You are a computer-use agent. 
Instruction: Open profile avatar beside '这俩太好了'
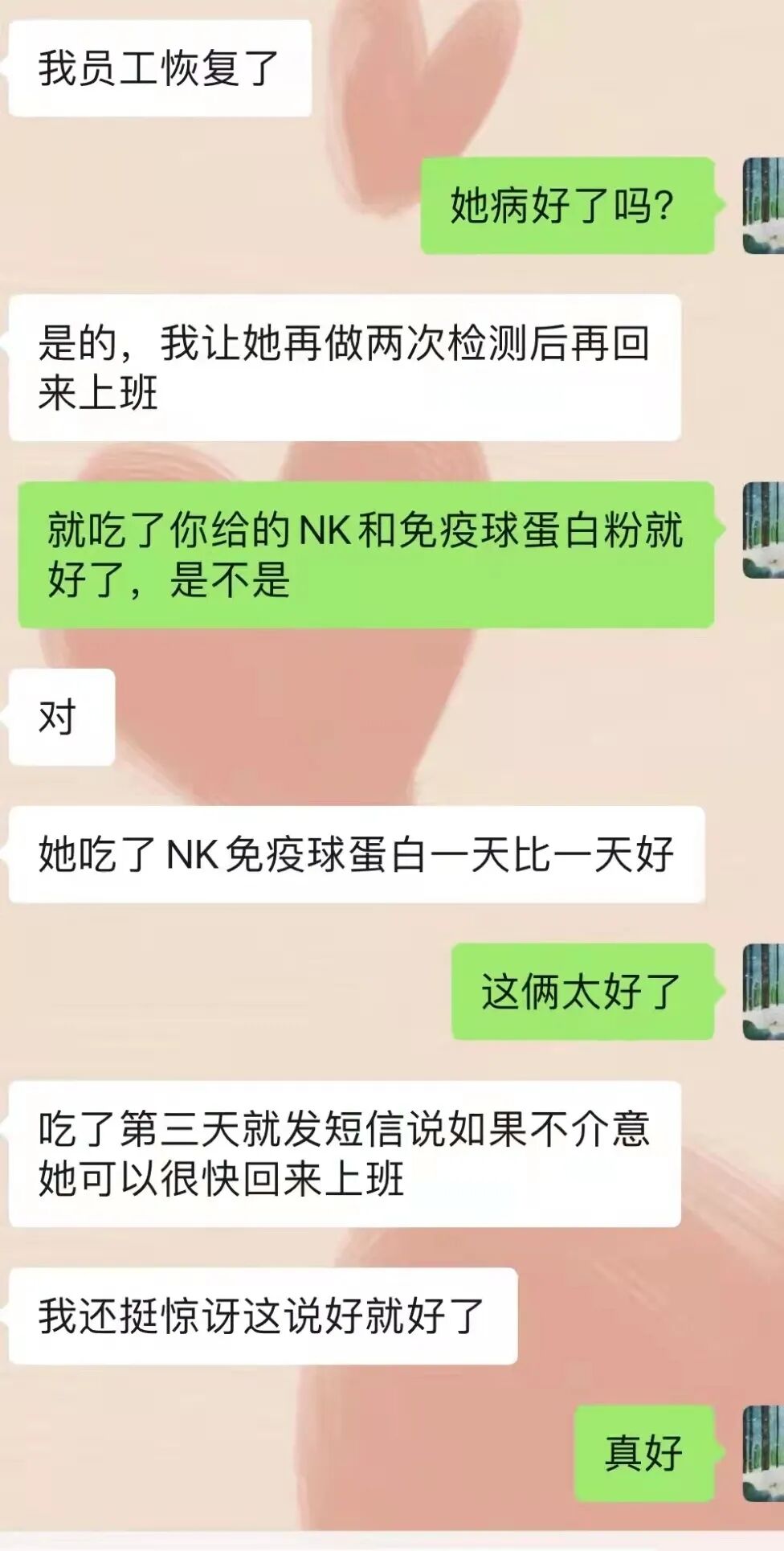(x=763, y=992)
